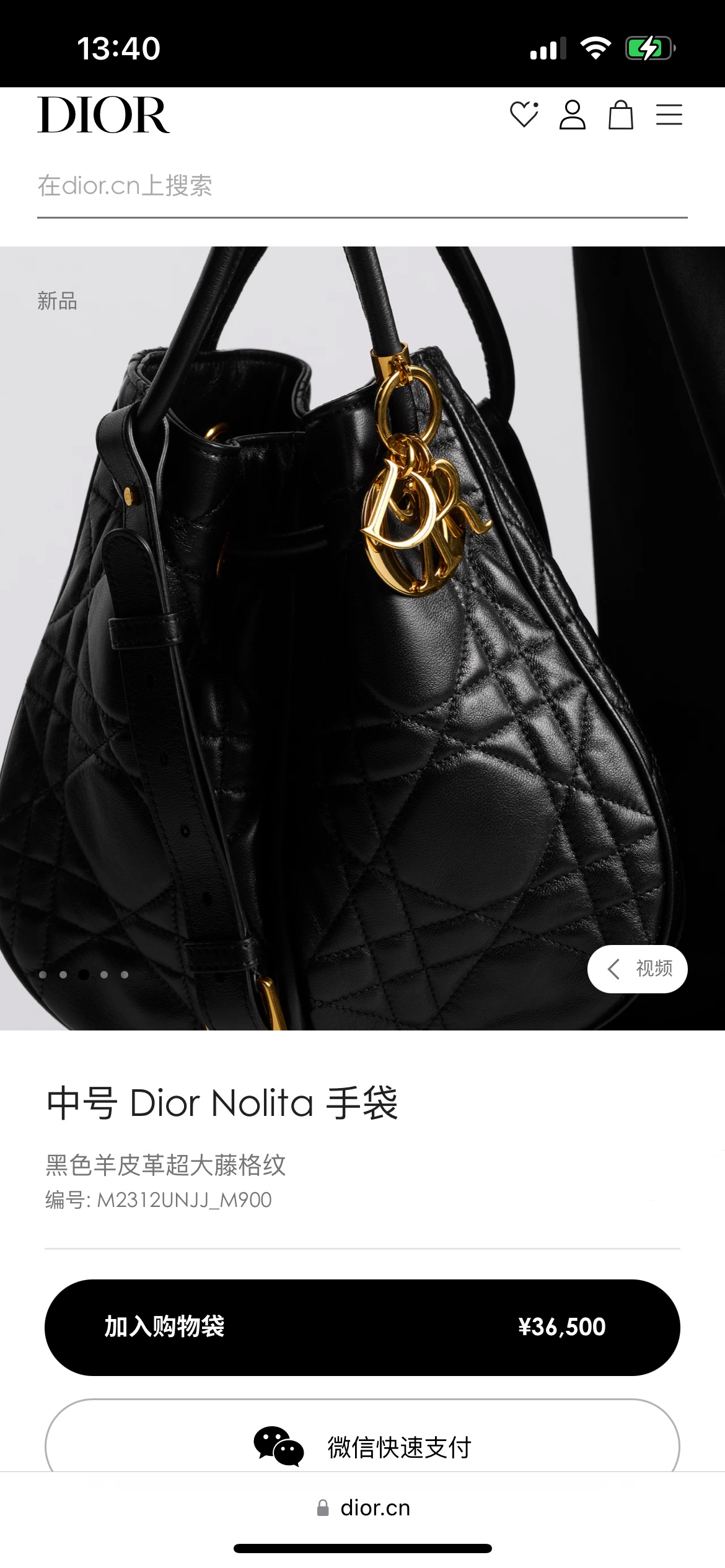Tap the dior.cn search field

point(362,186)
